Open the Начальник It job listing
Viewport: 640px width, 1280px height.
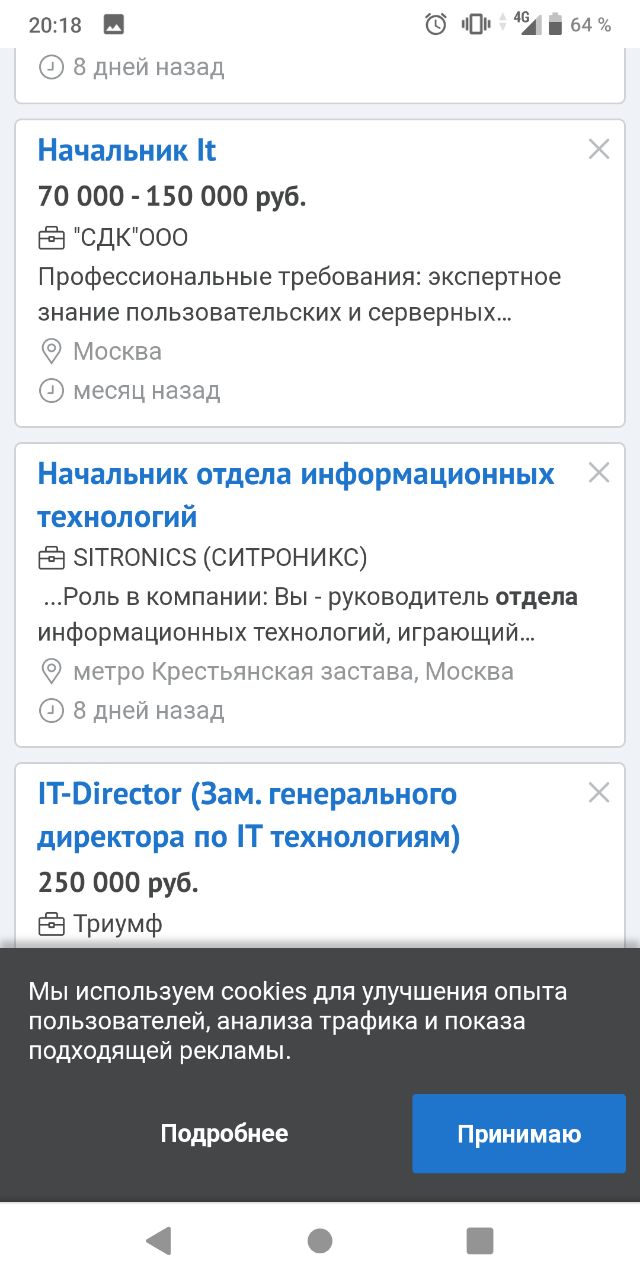pos(127,151)
